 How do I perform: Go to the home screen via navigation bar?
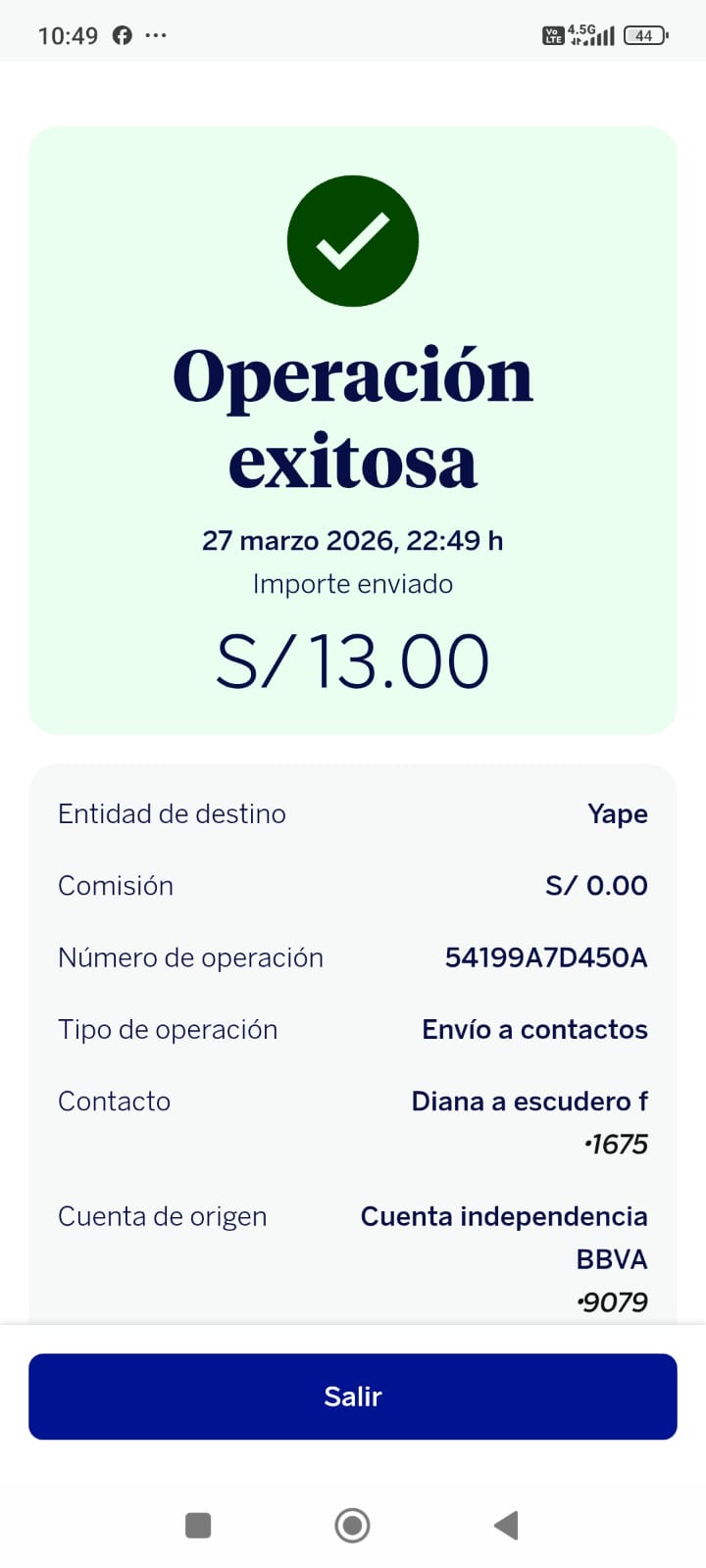click(x=352, y=1525)
